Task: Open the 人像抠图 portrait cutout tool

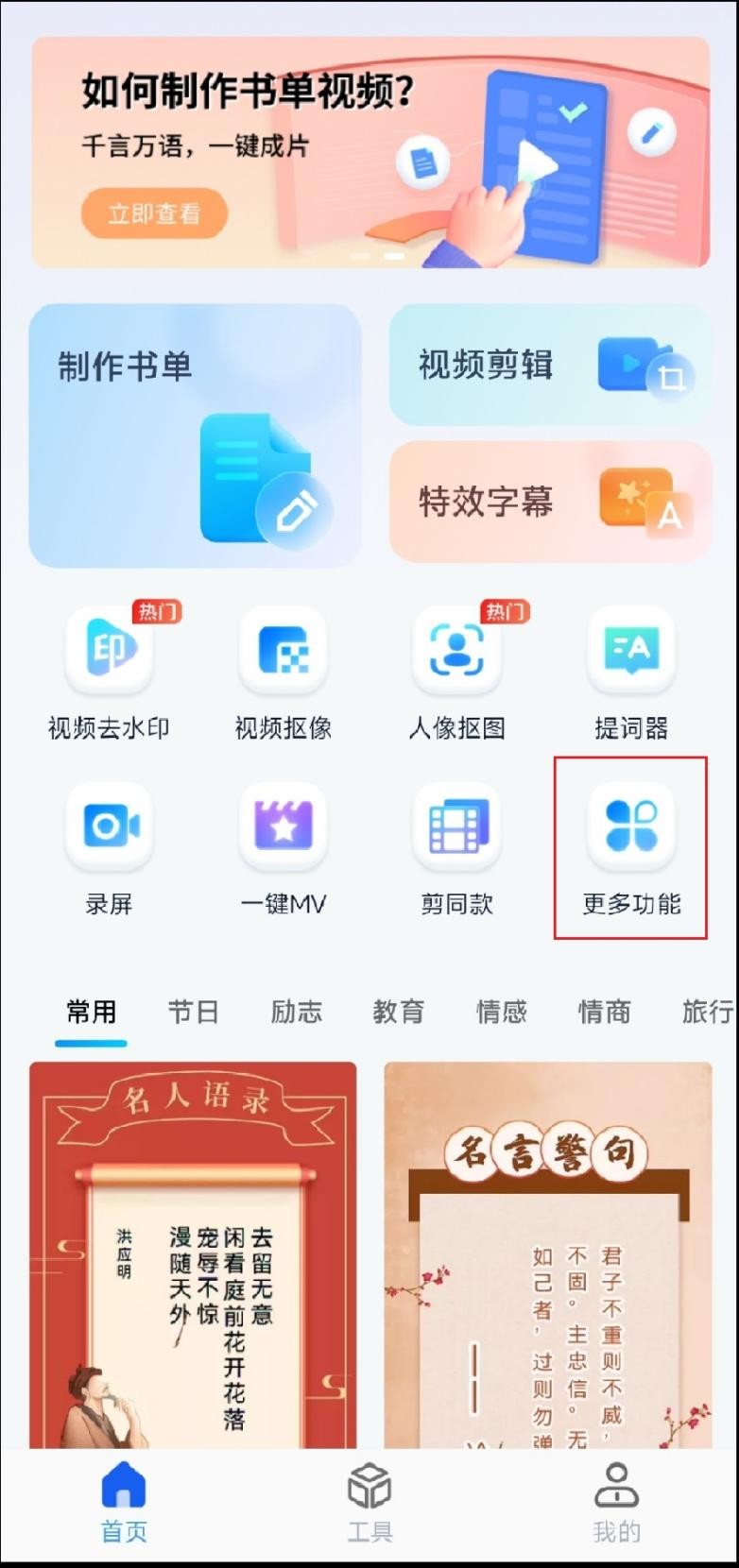Action: (x=456, y=671)
